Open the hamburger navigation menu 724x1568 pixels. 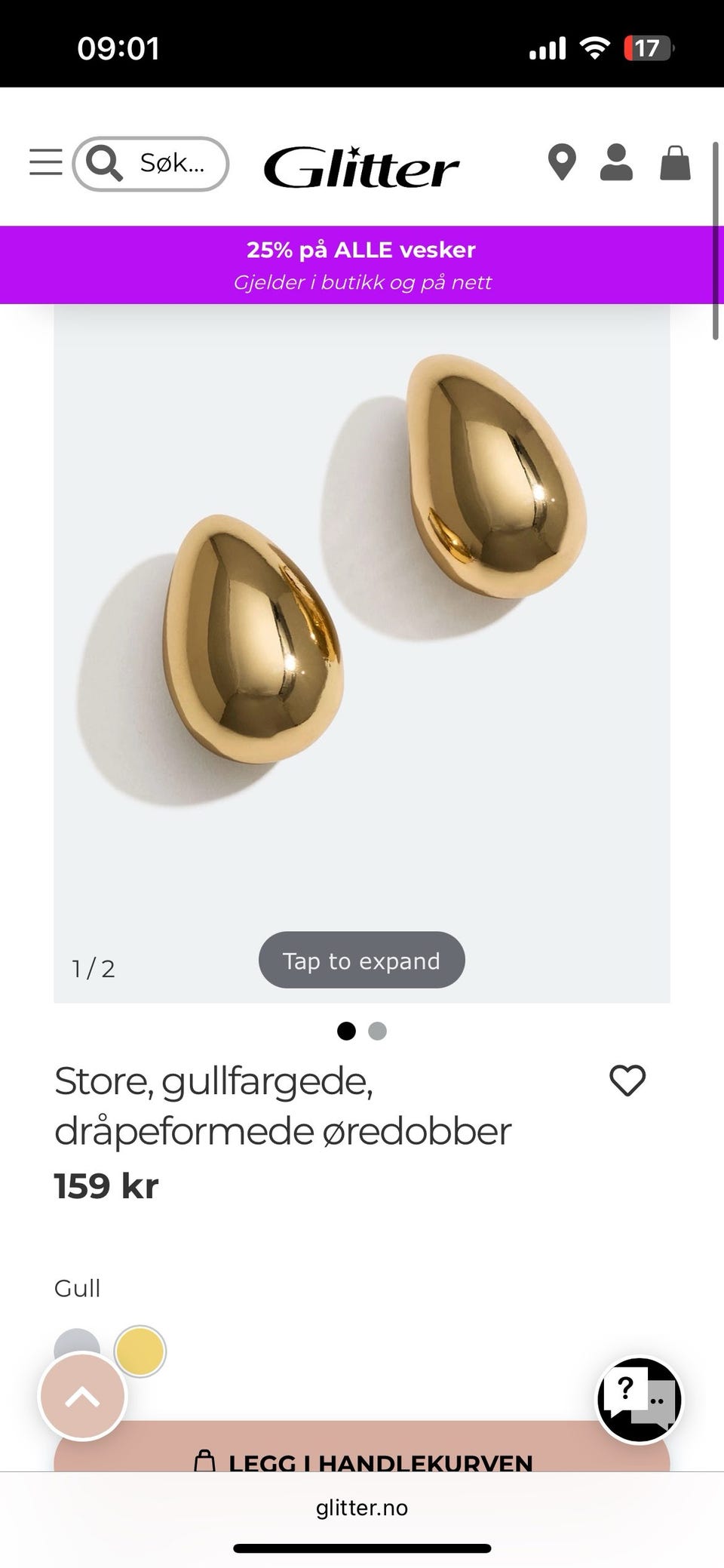tap(44, 163)
